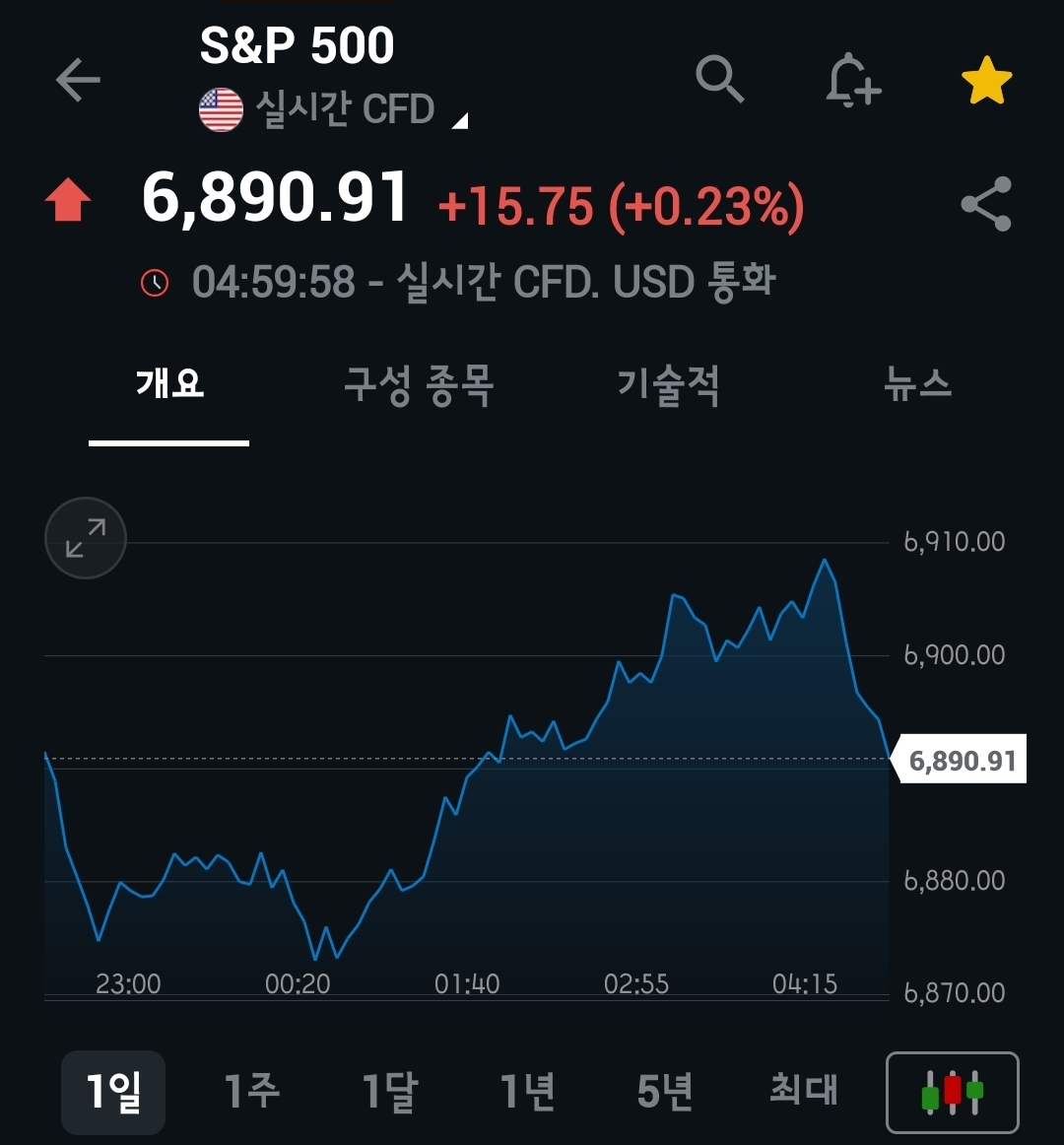This screenshot has width=1064, height=1145.
Task: Show the 1달 chart range
Action: [x=389, y=1092]
